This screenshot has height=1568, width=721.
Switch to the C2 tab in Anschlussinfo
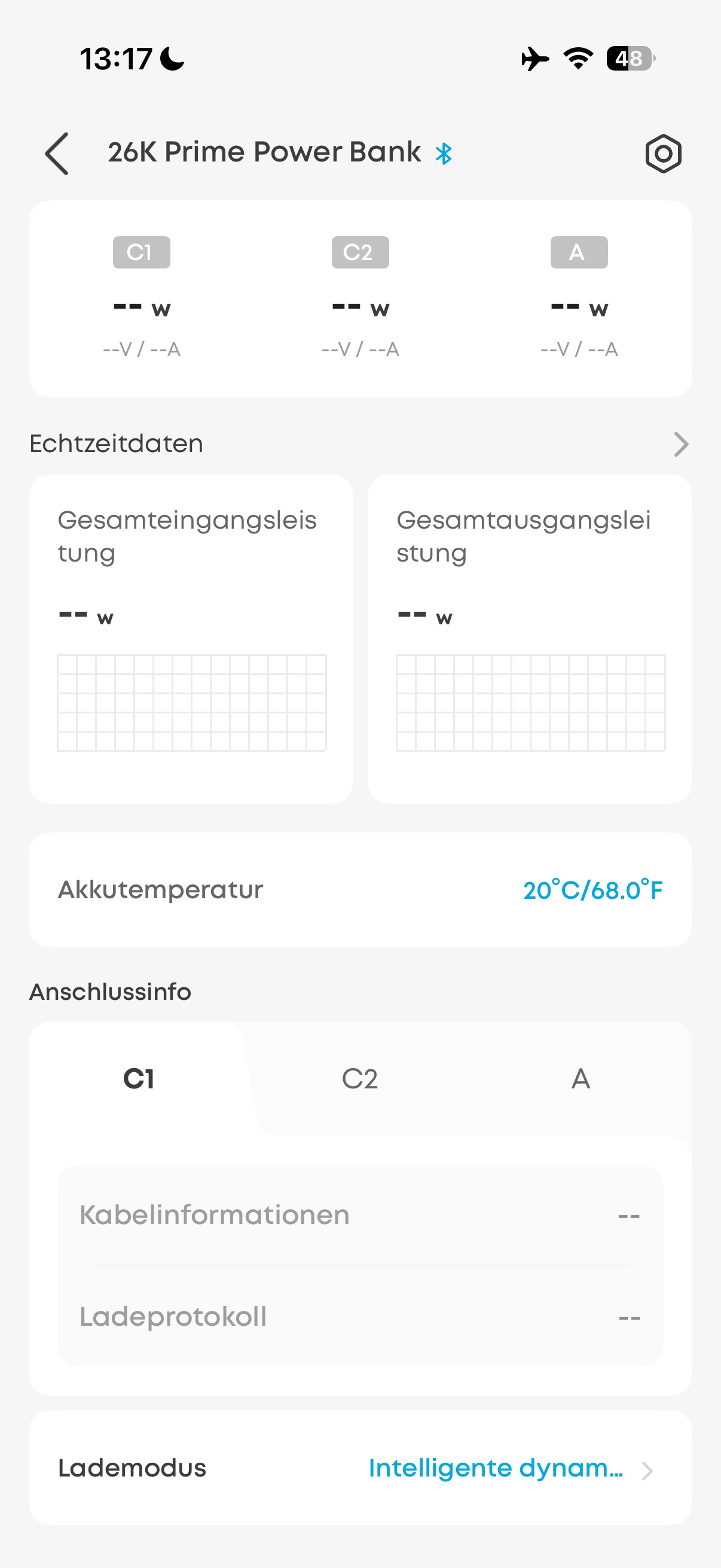(359, 1079)
